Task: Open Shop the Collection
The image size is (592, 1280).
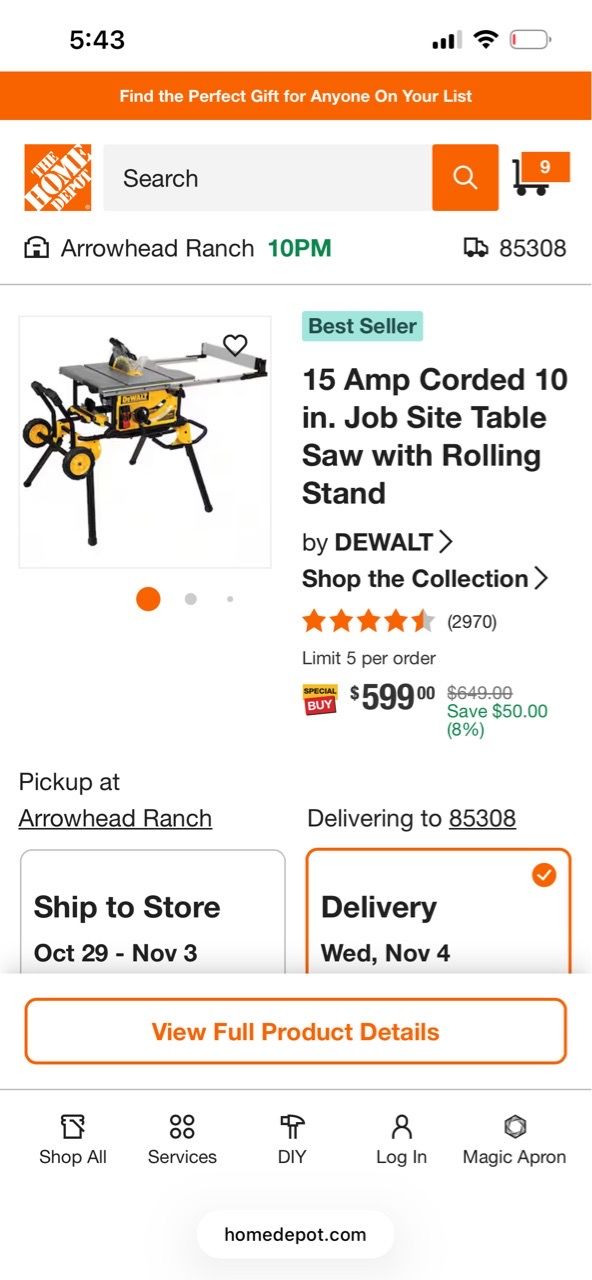Action: [x=425, y=579]
